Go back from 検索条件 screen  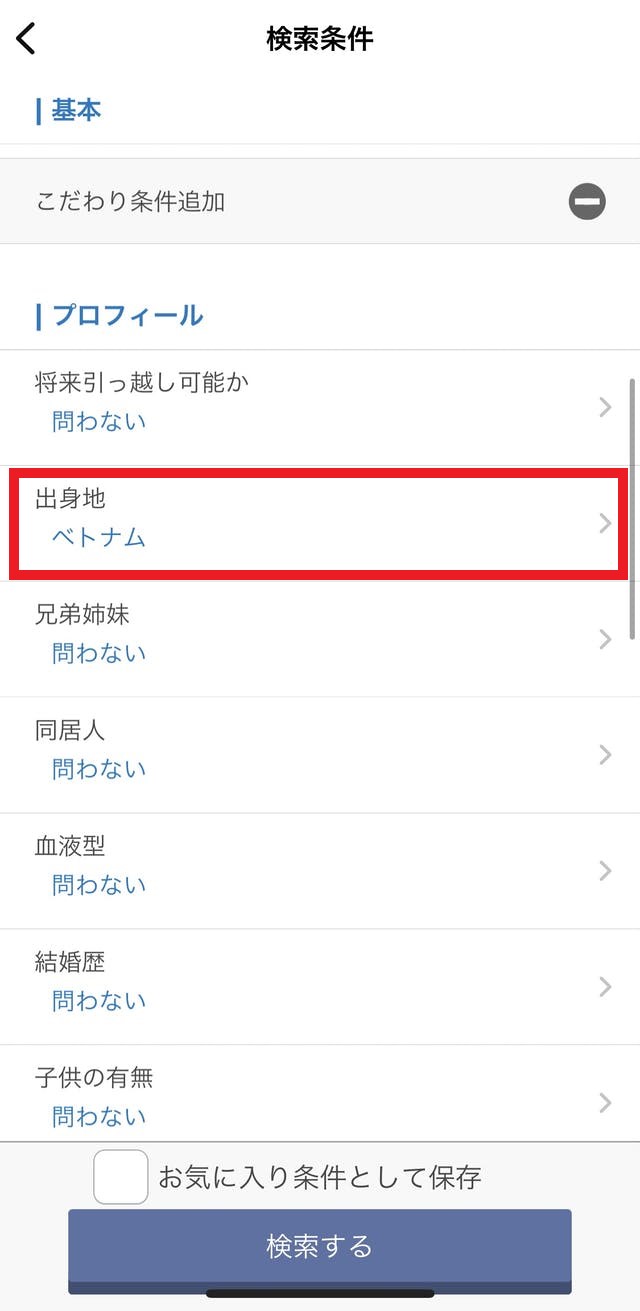[27, 39]
